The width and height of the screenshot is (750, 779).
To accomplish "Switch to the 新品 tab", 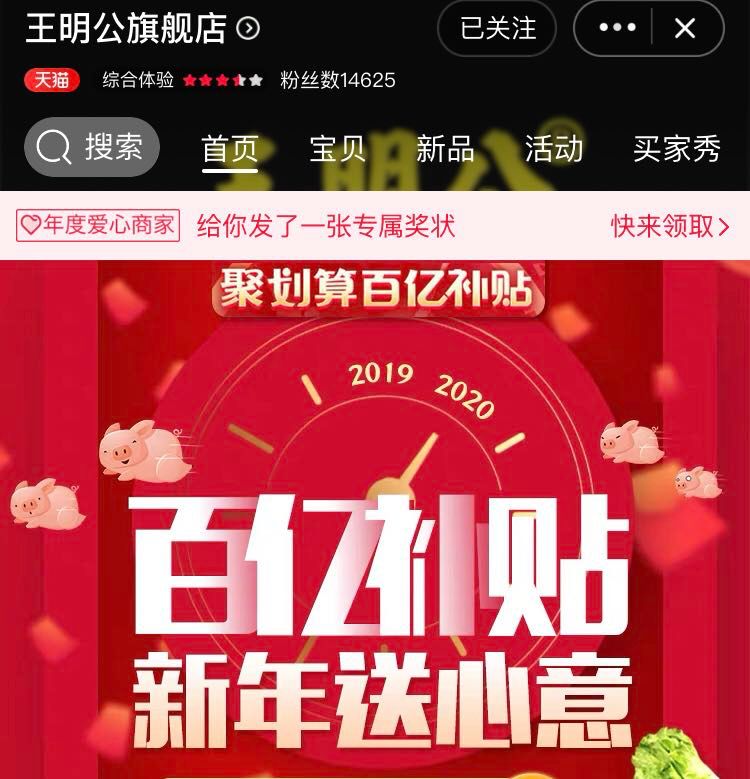I will click(445, 149).
